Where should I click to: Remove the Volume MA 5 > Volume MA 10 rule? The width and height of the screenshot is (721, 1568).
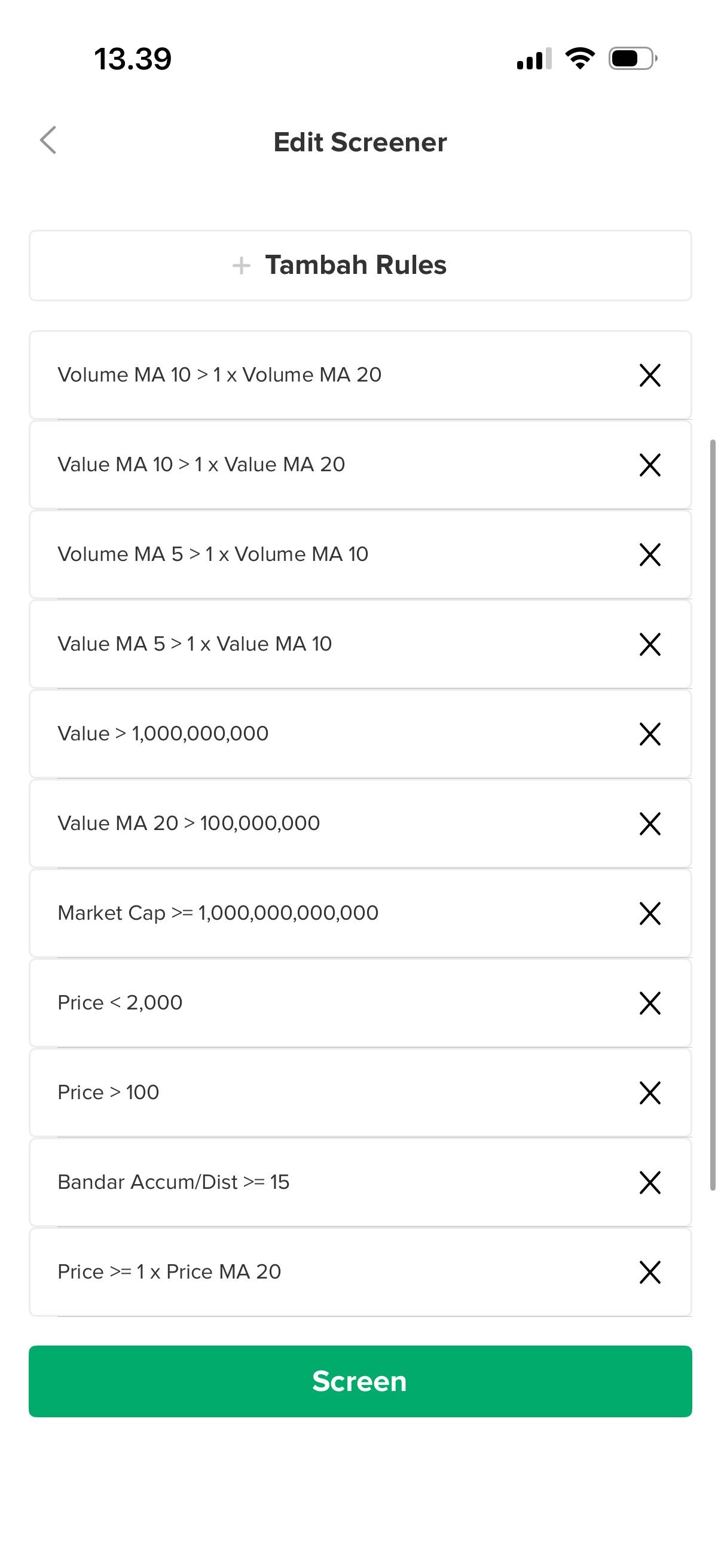[650, 554]
